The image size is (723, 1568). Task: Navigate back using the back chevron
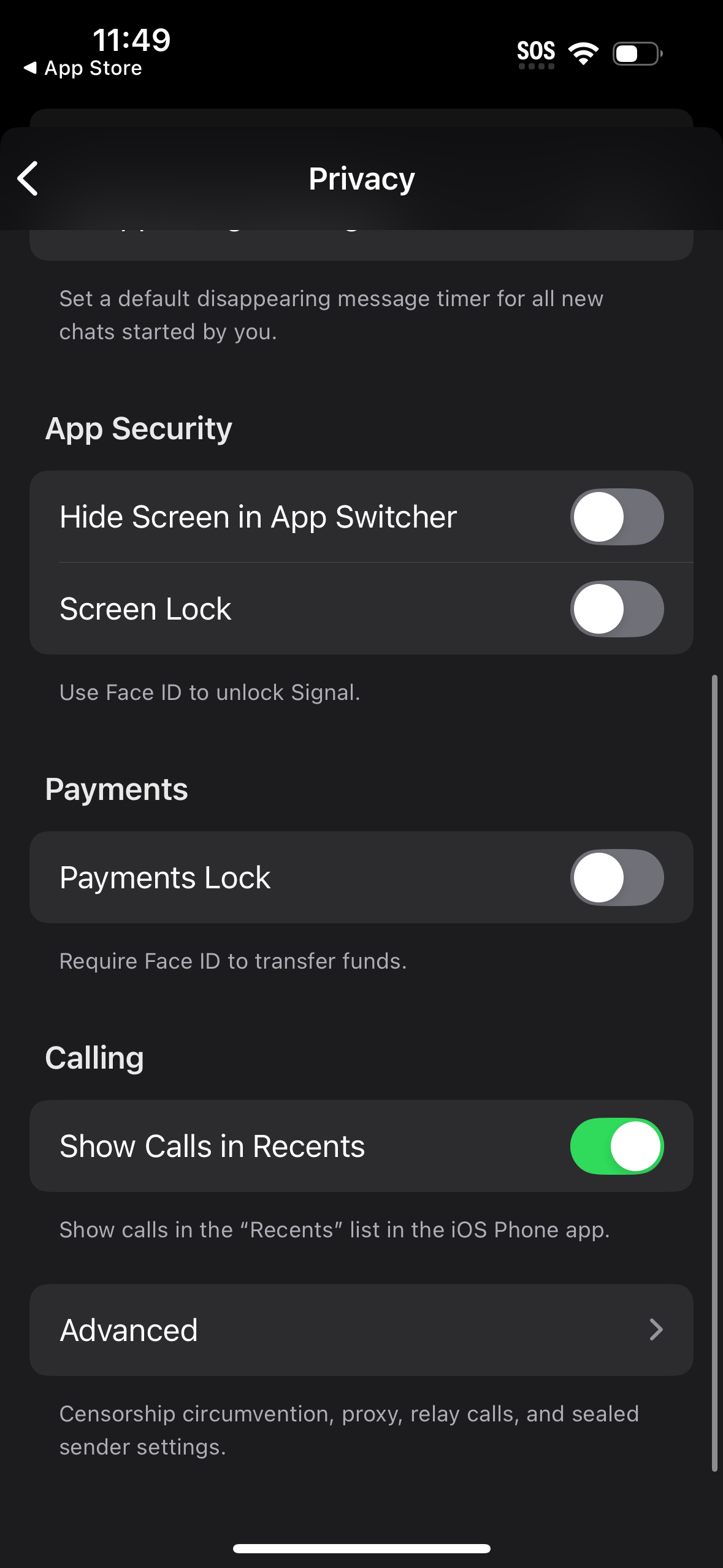29,179
